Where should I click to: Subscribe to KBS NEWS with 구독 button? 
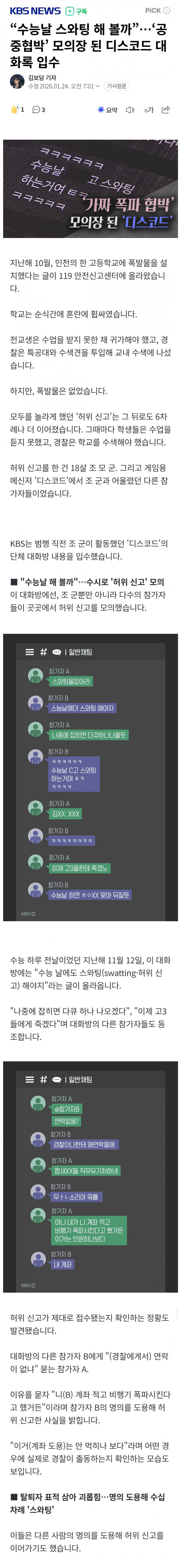[x=77, y=11]
